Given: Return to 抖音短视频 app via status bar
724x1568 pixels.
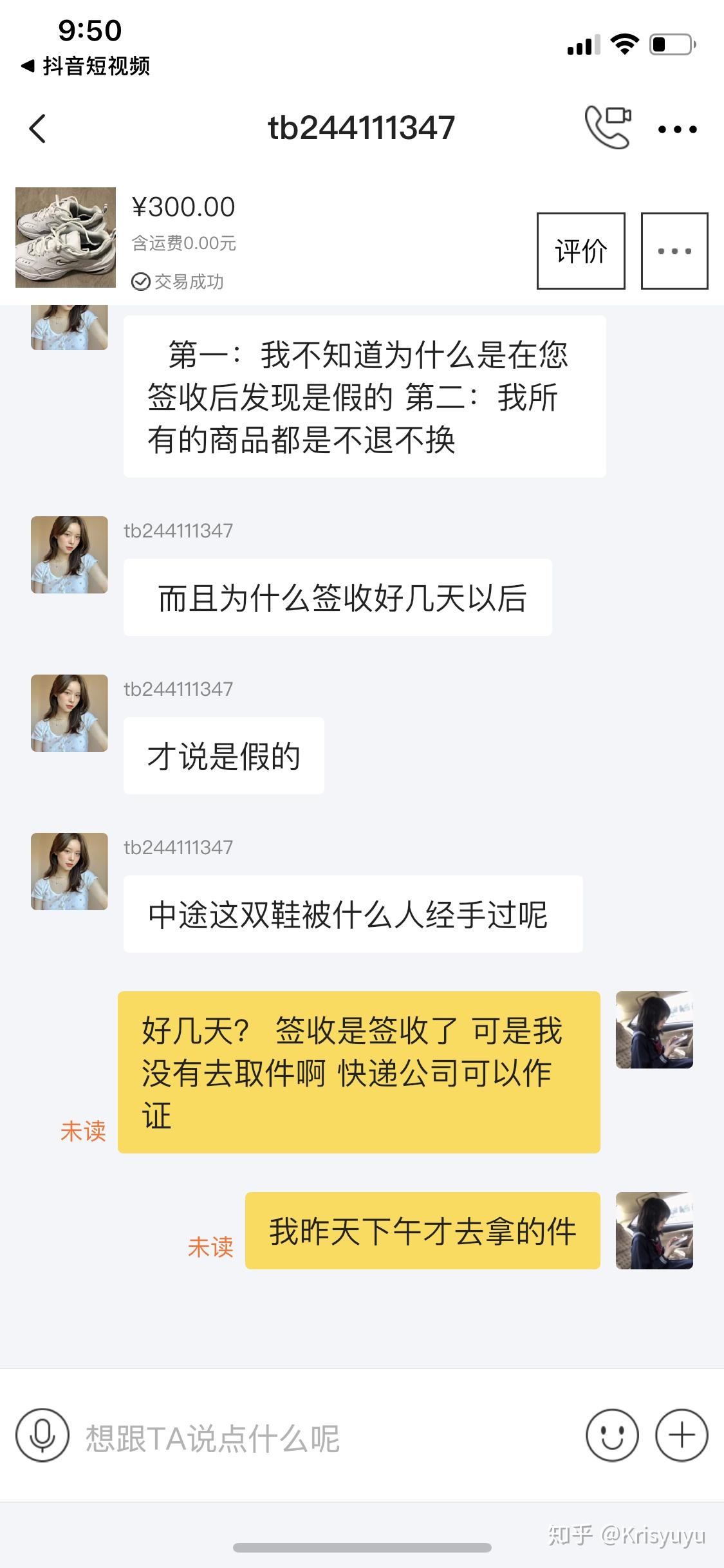Looking at the screenshot, I should coord(86,66).
